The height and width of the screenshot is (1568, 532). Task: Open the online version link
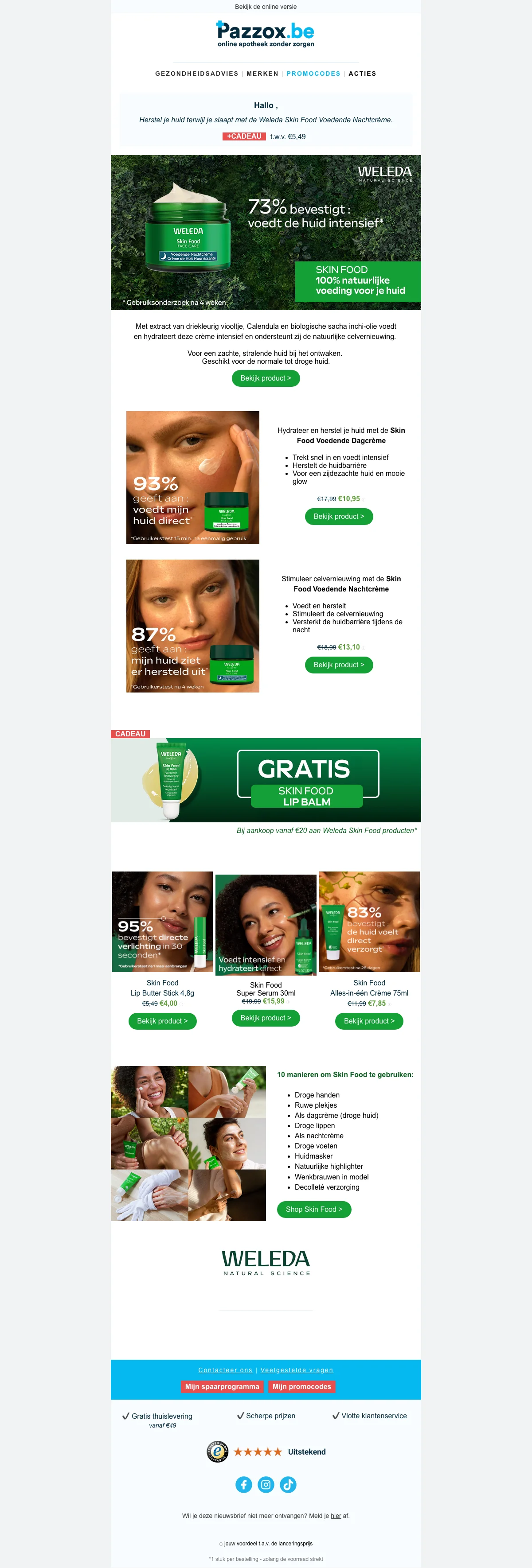(x=266, y=7)
